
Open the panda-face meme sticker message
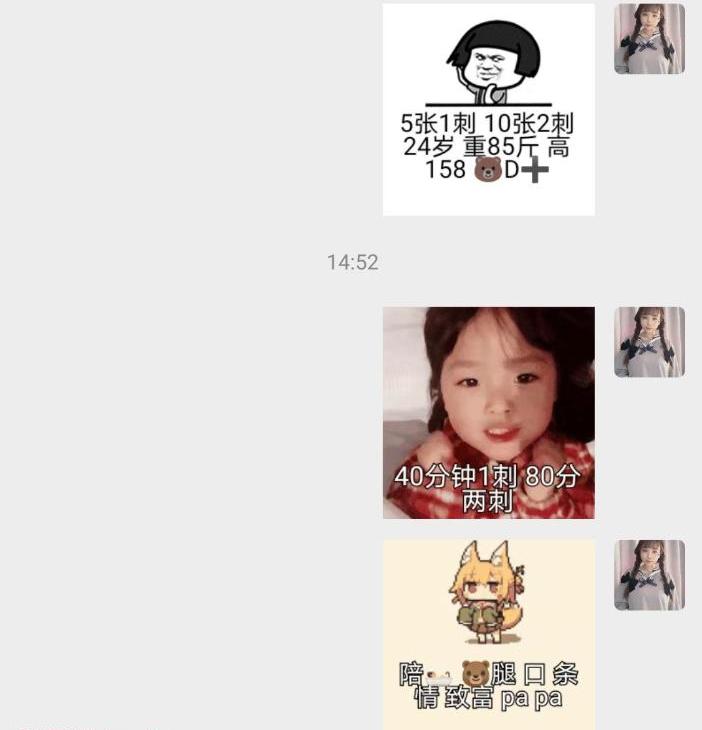(x=488, y=109)
